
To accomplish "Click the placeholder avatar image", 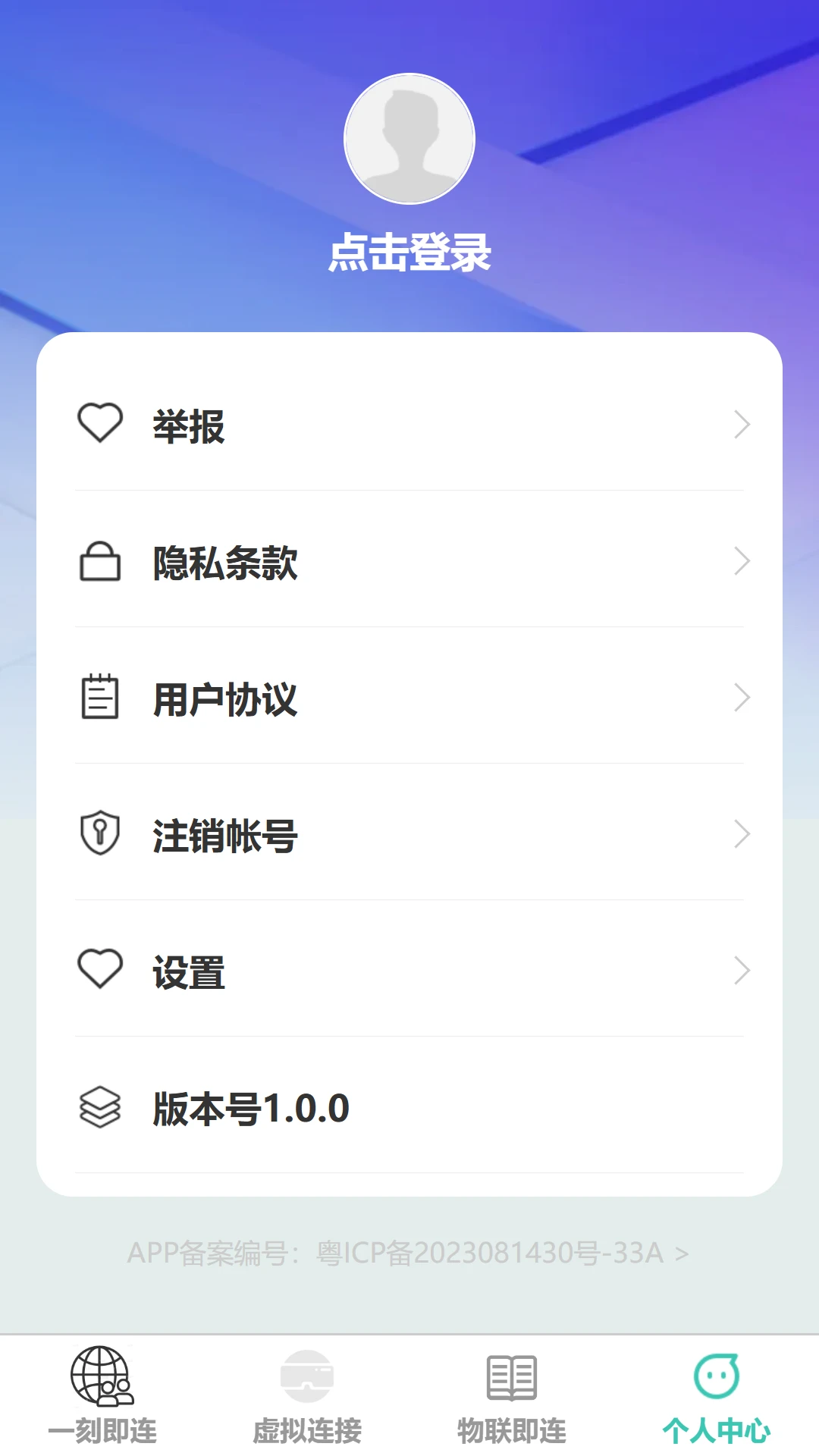I will click(409, 139).
